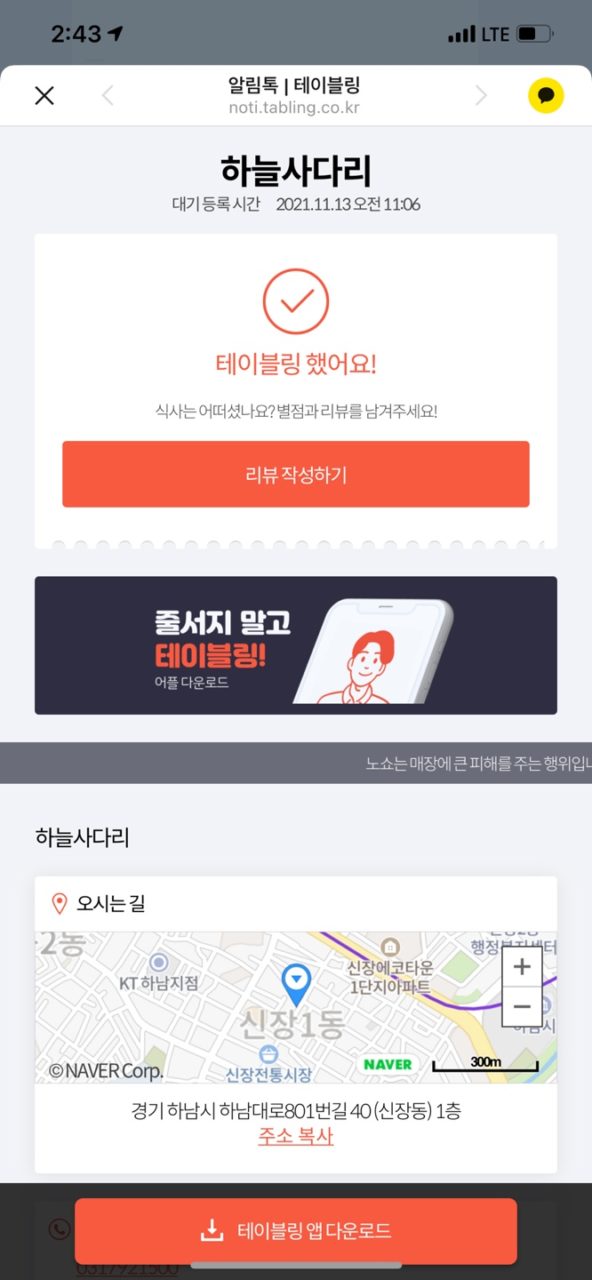Go forward with the right chevron

pyautogui.click(x=481, y=96)
